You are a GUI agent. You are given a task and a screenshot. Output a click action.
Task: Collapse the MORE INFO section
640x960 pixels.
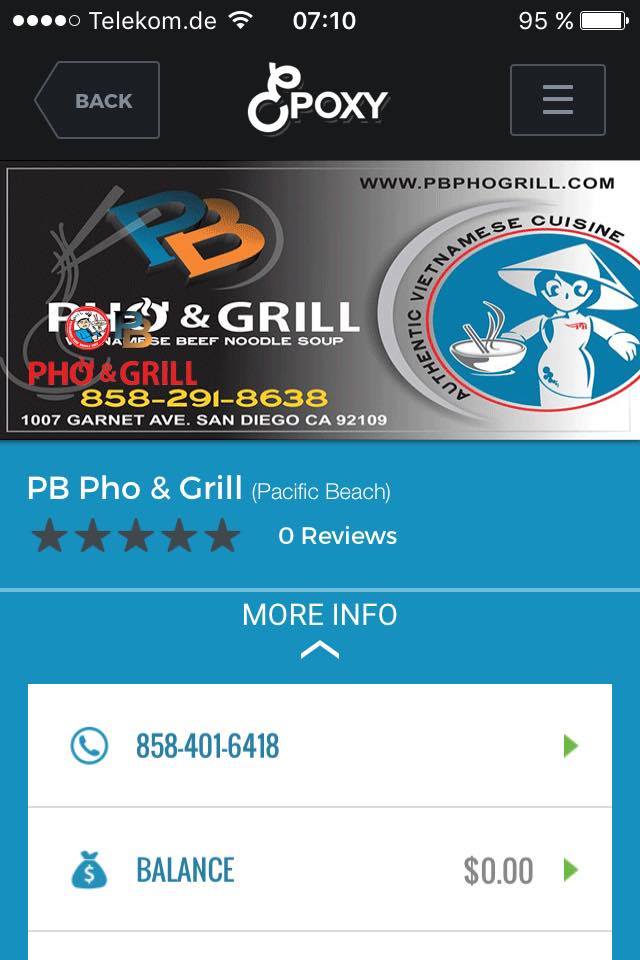[320, 630]
